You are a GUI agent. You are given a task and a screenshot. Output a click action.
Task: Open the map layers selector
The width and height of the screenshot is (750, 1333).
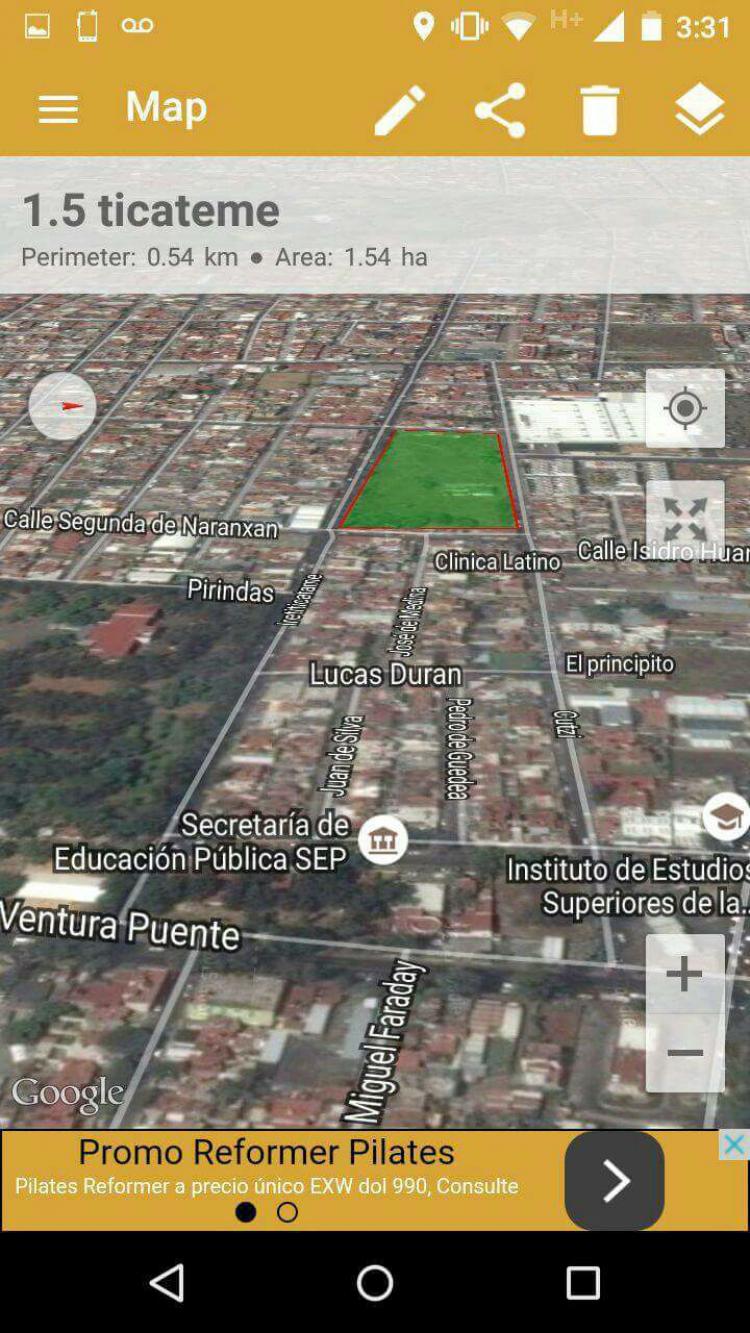click(699, 109)
